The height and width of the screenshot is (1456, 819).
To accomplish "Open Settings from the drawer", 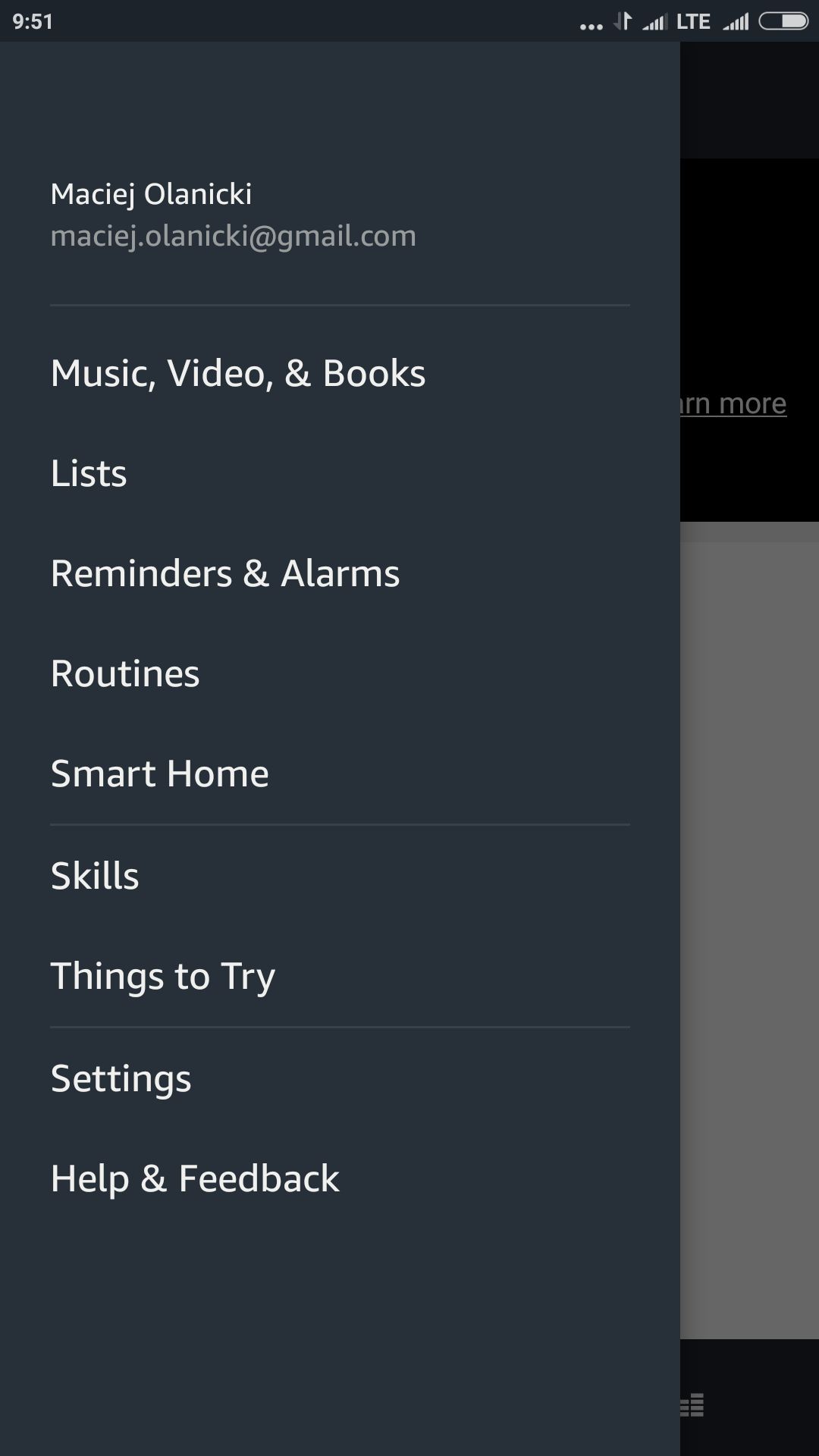I will click(340, 1078).
